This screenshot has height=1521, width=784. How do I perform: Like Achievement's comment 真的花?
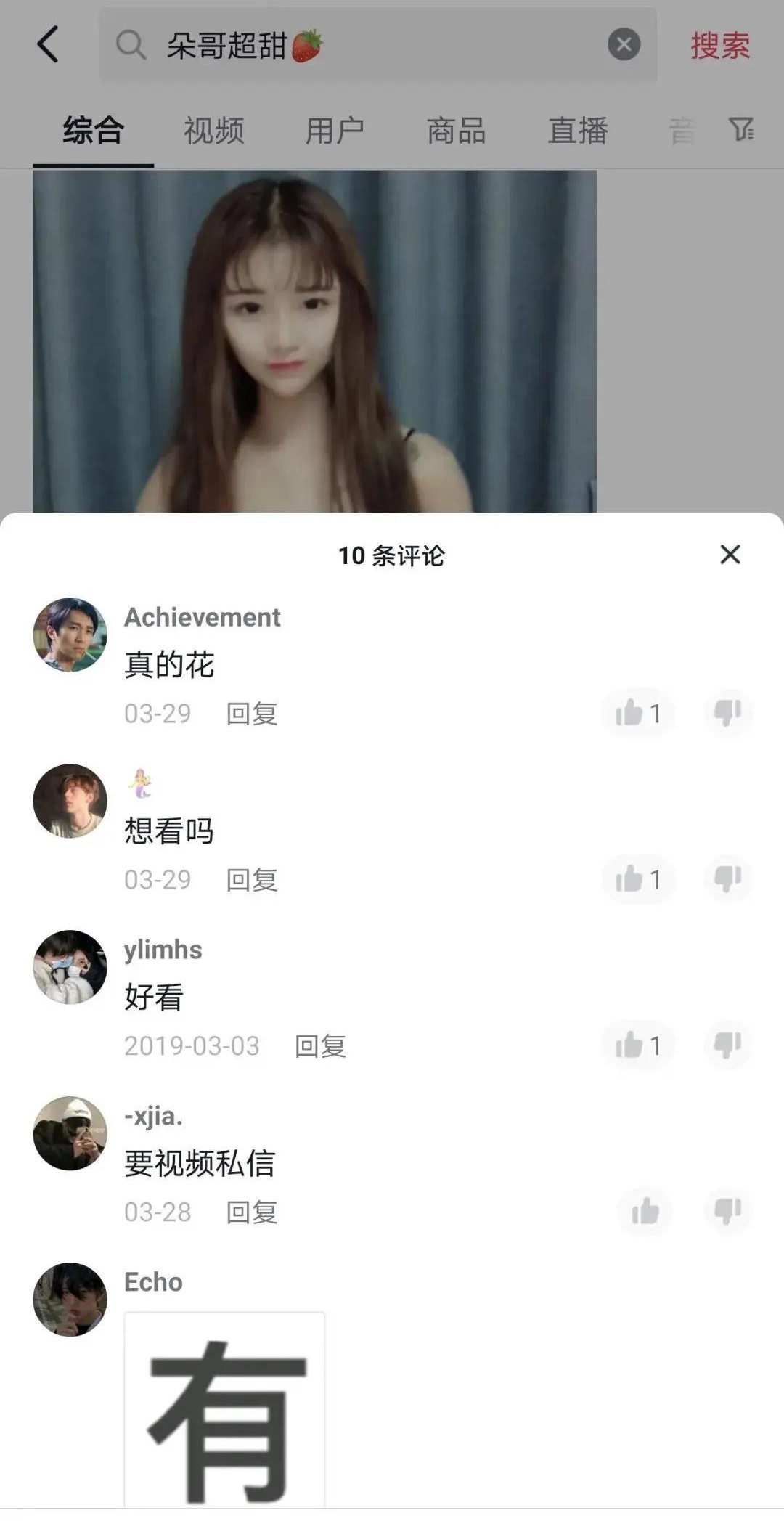tap(638, 713)
